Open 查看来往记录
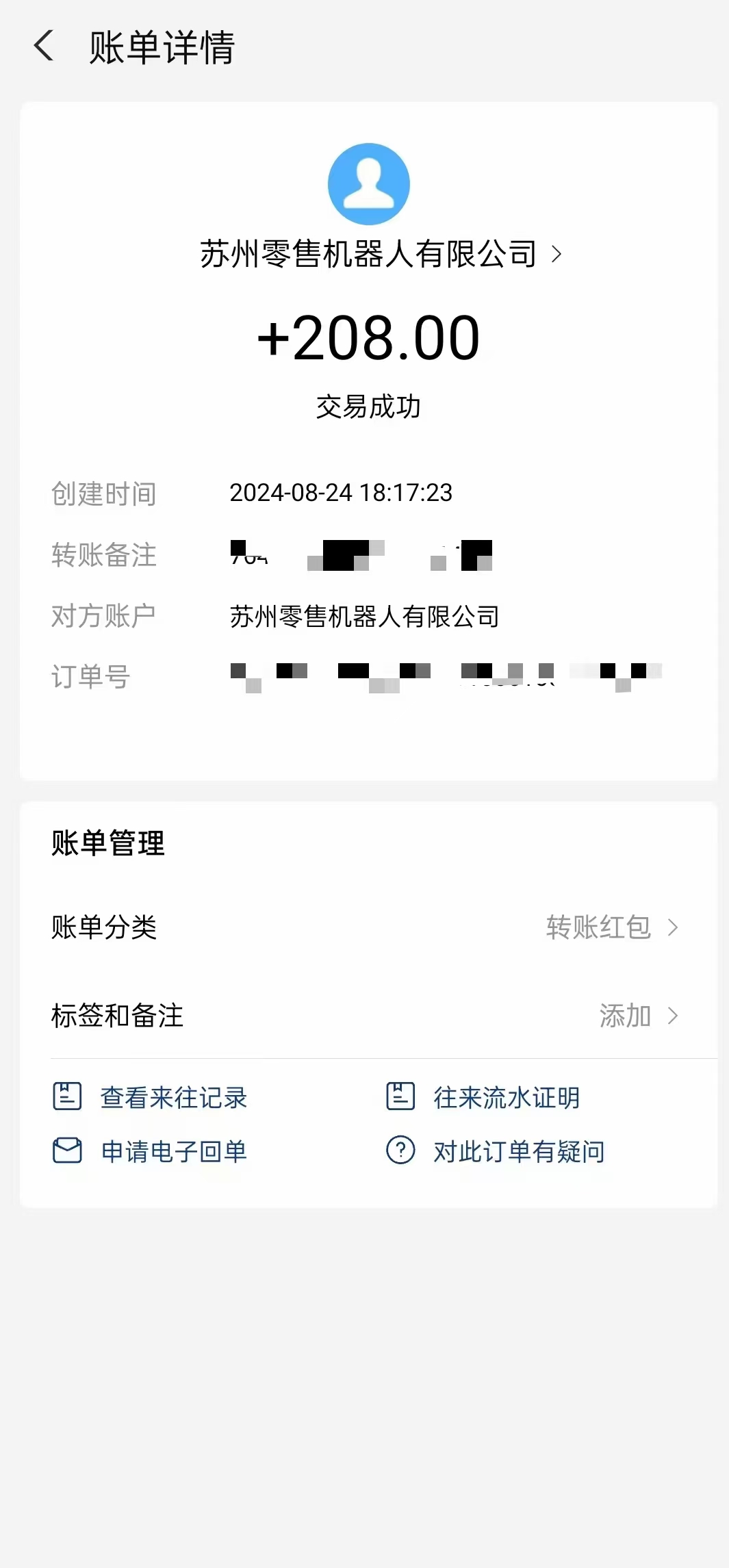 tap(172, 1097)
